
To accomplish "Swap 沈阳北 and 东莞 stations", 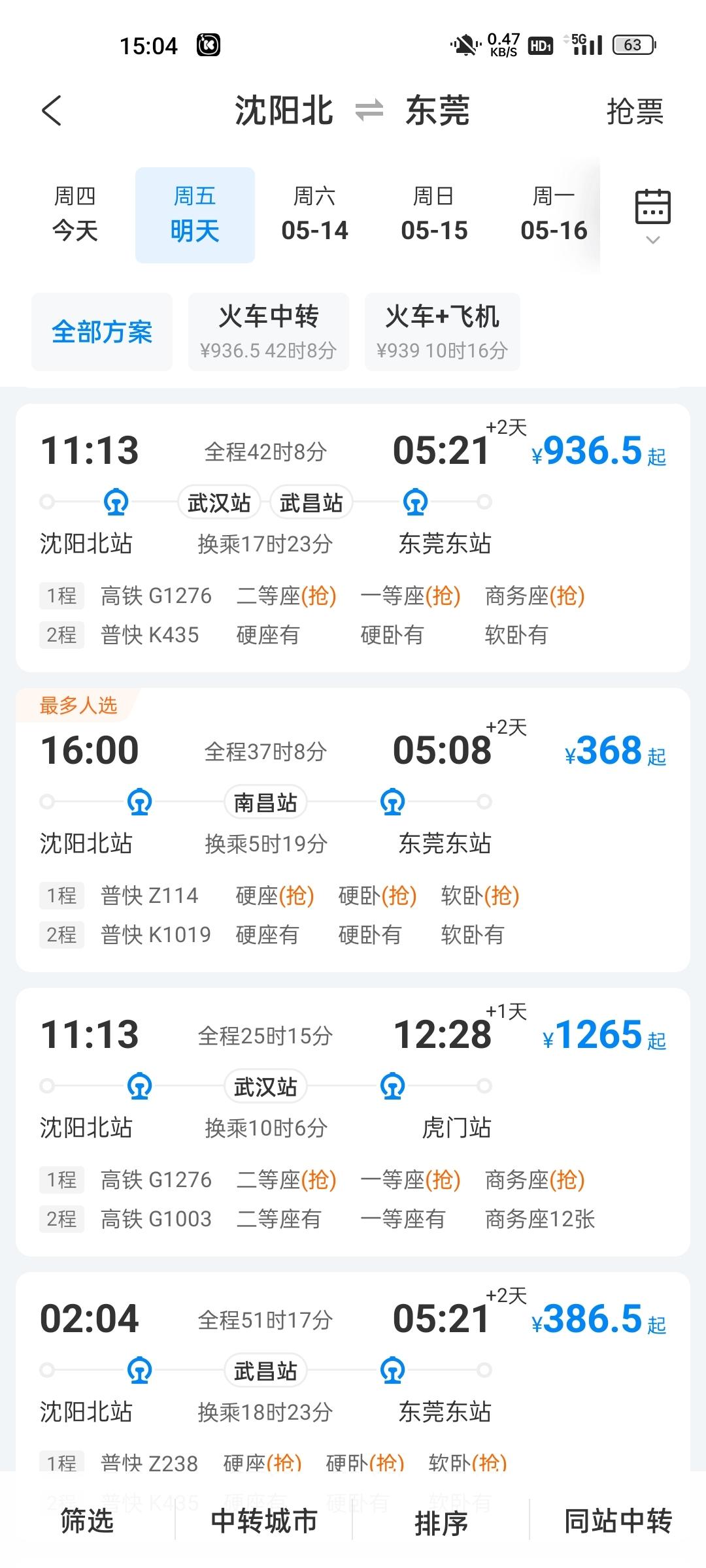I will coord(369,110).
